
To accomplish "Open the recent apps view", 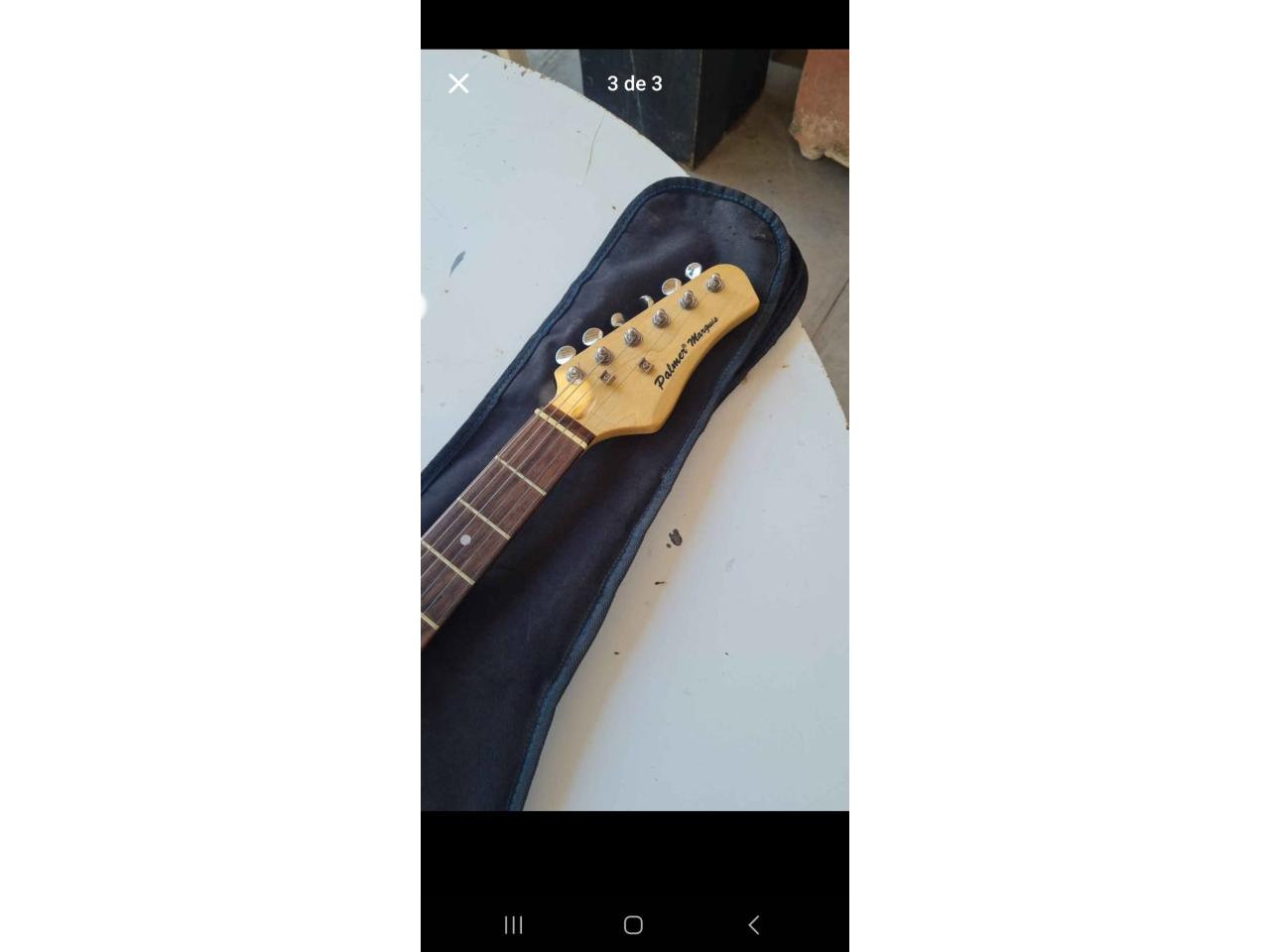I will (x=513, y=924).
